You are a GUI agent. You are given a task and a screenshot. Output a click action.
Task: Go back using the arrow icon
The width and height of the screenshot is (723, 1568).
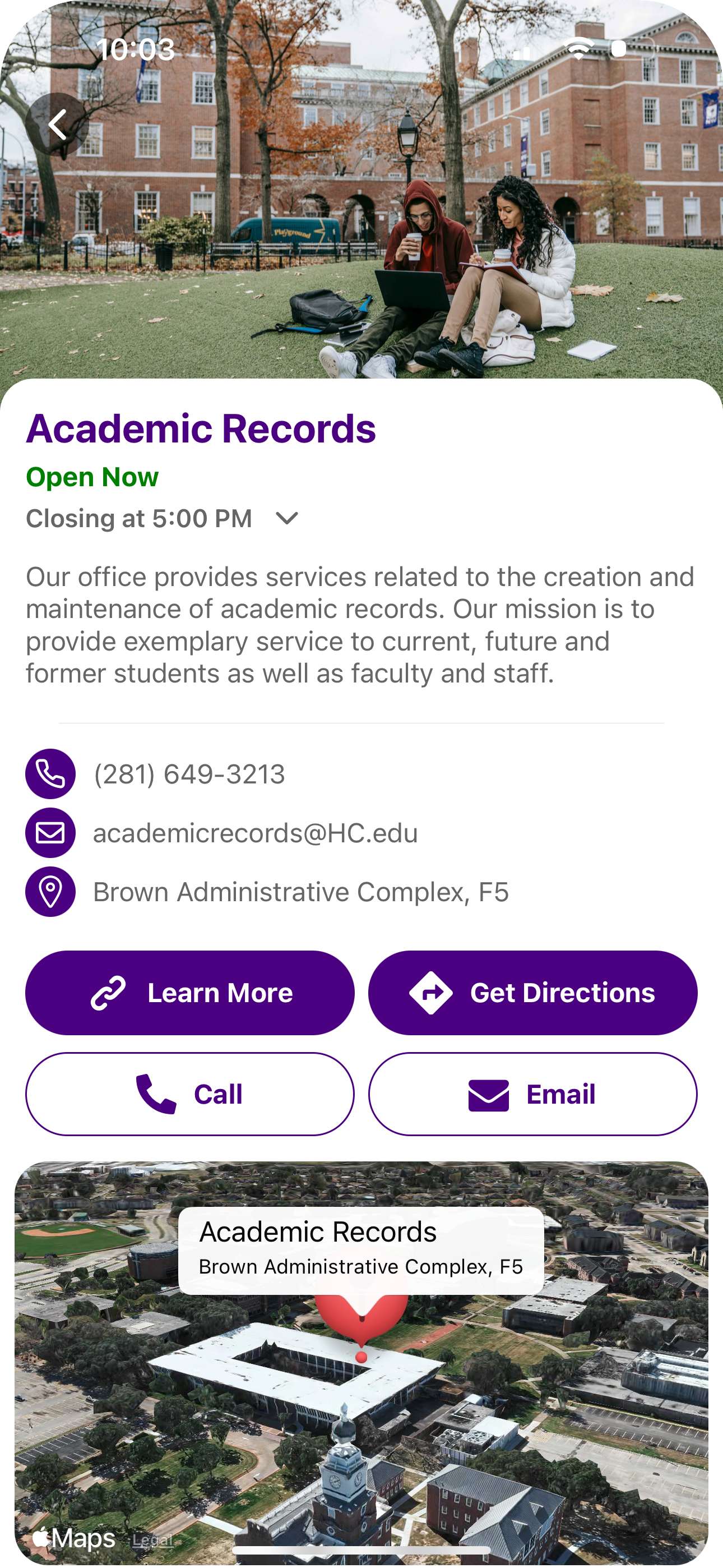point(57,125)
